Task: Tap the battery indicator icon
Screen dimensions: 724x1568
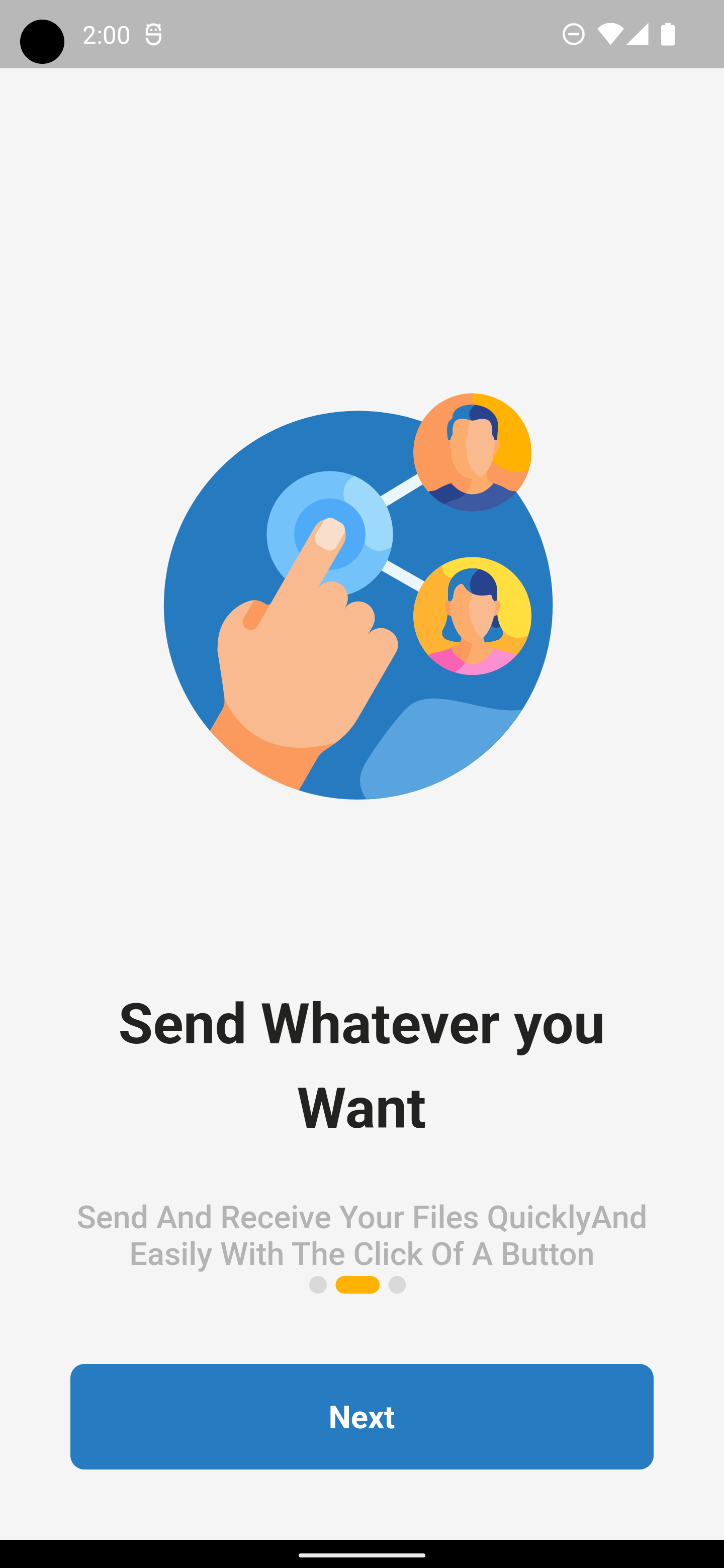Action: [x=667, y=35]
